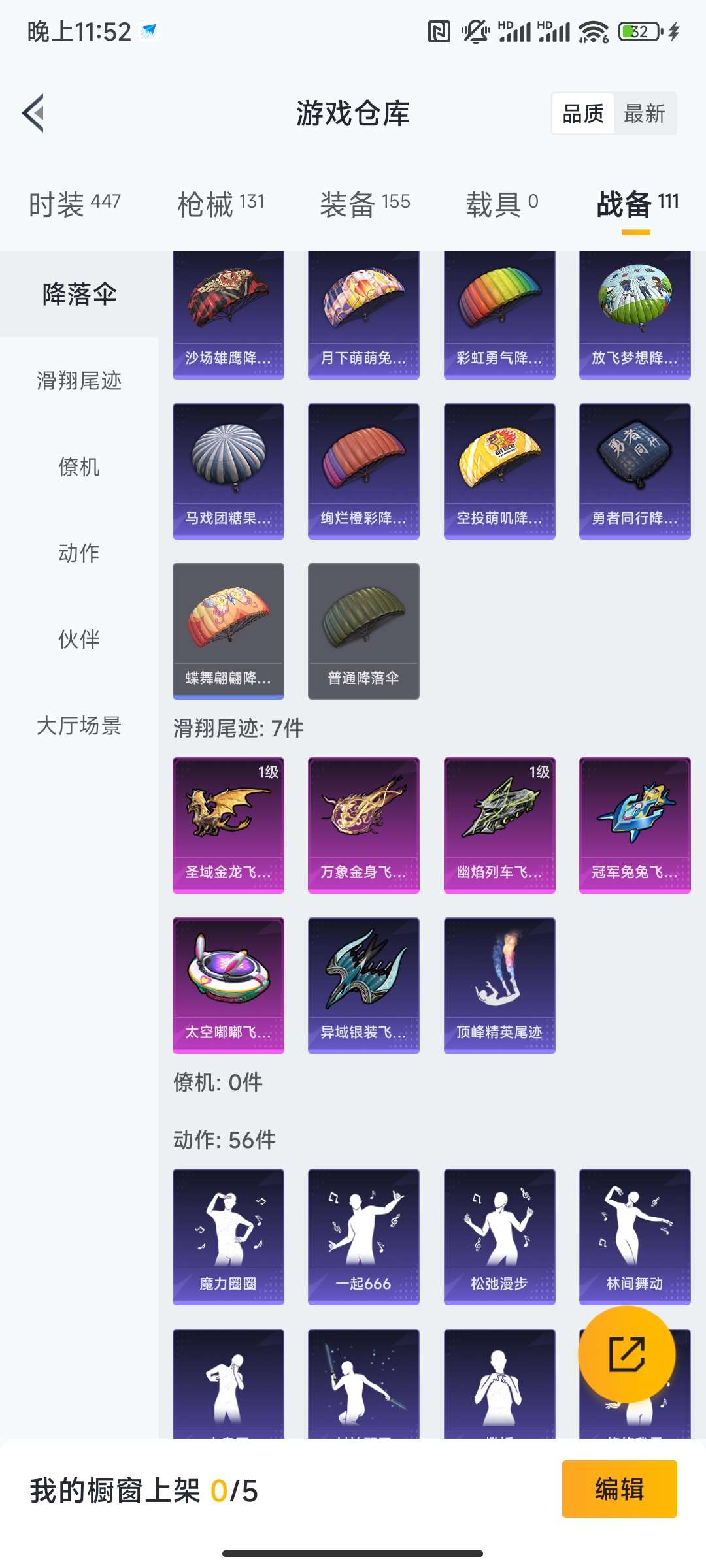Select the 顶峰精英尾迹 item
The image size is (706, 1568).
pos(499,985)
